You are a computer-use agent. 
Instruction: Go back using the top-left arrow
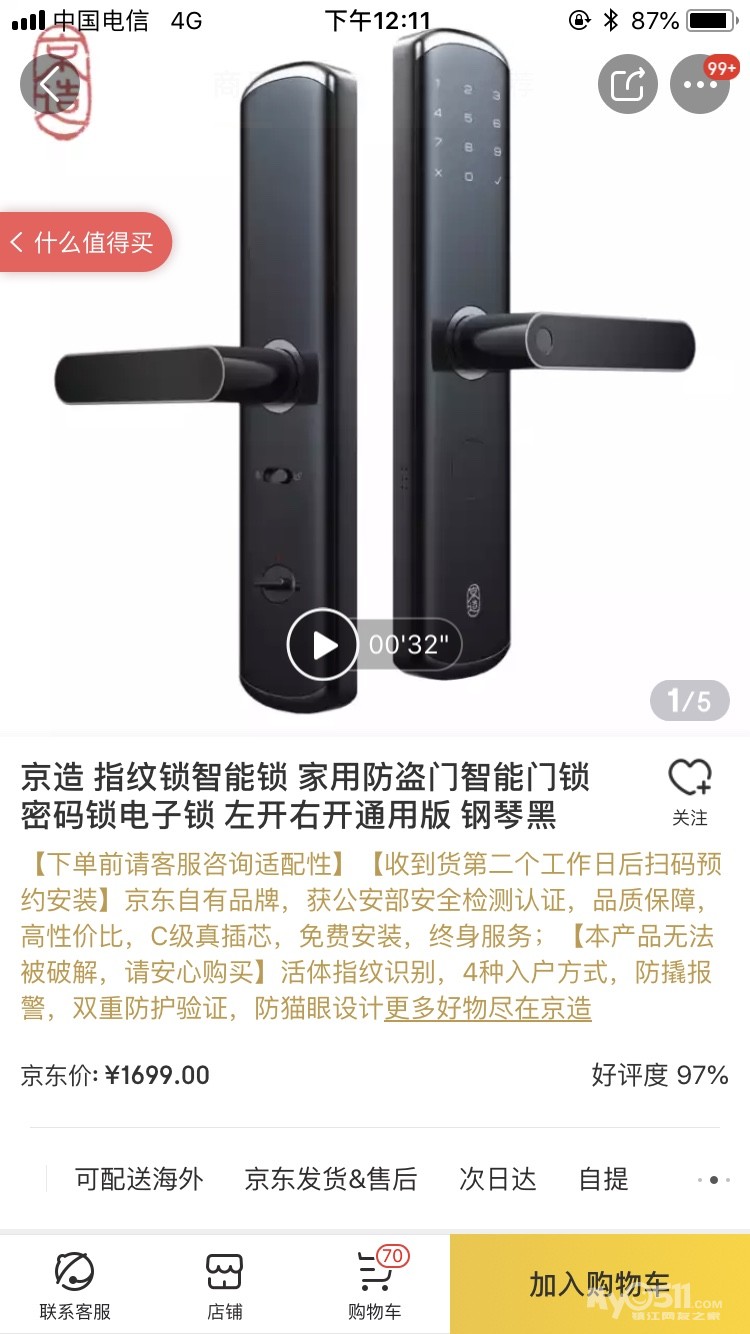49,84
